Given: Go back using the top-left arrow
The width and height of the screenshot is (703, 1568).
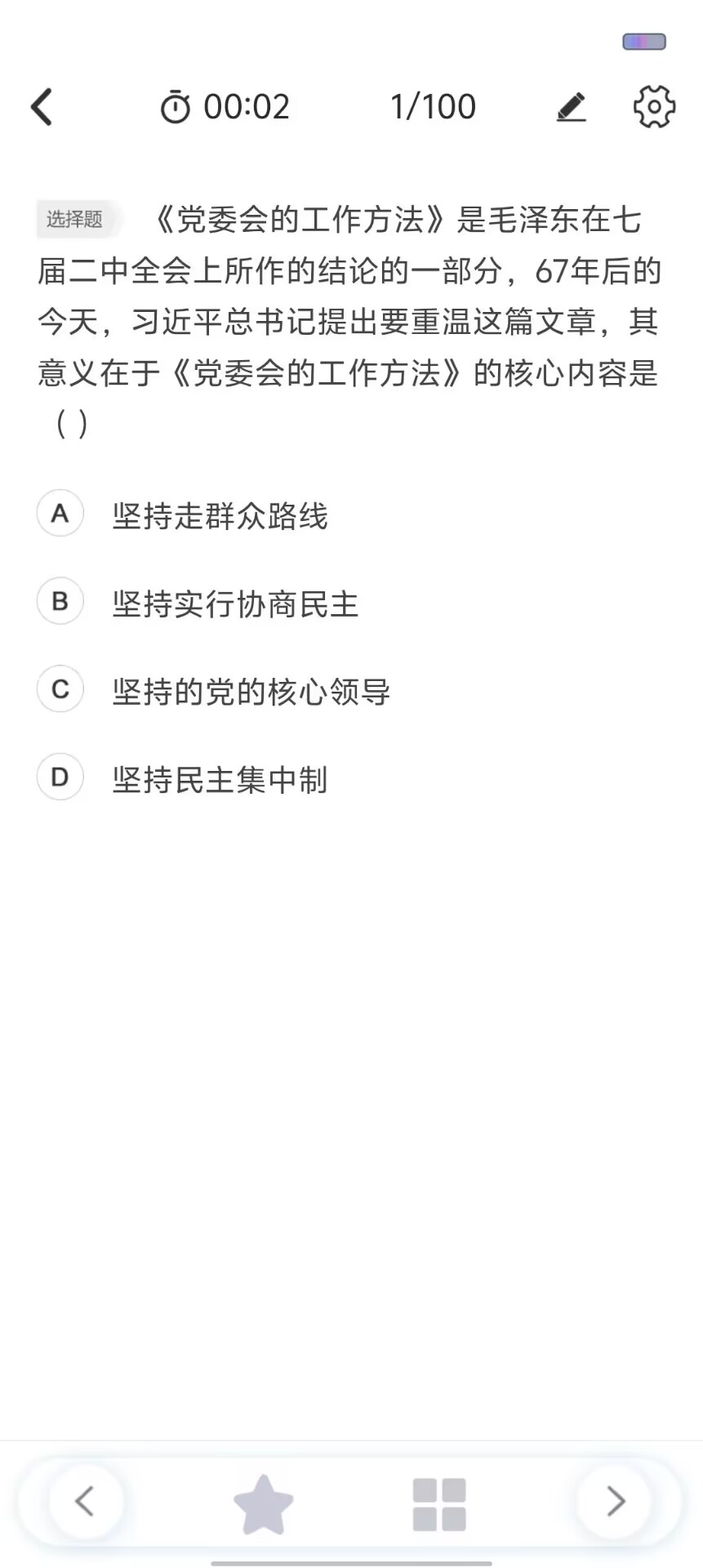Looking at the screenshot, I should coord(42,107).
